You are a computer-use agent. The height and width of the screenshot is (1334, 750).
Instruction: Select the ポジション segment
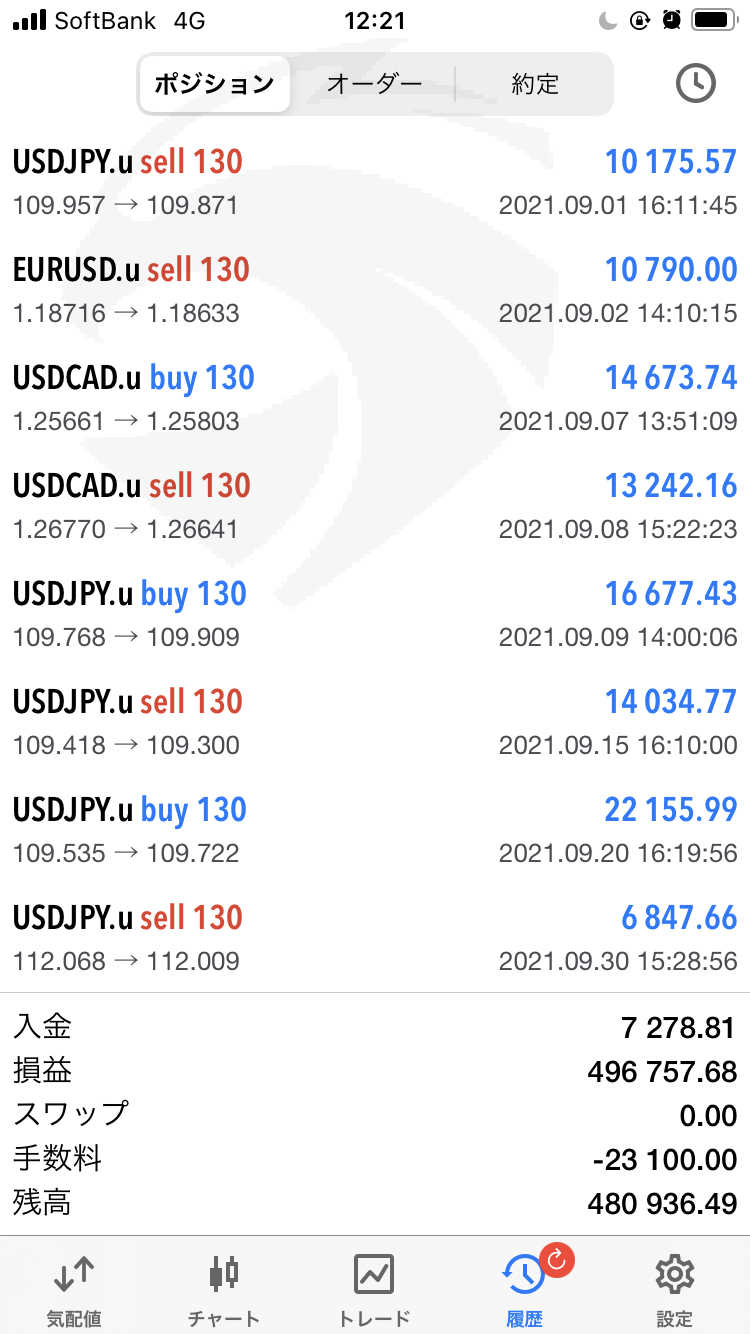214,84
